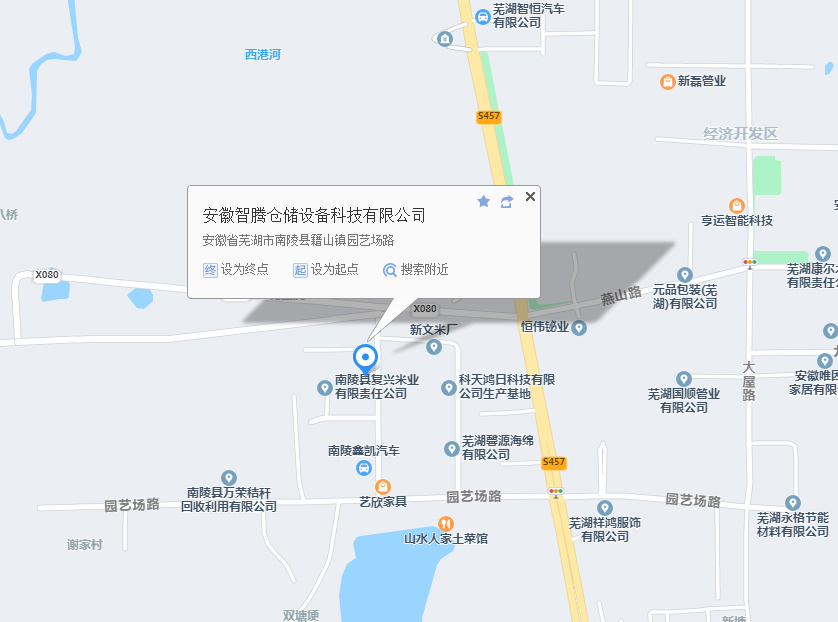This screenshot has width=838, height=622.
Task: Open the 芜湖智恒汽车有限公司 marker
Action: click(x=483, y=15)
